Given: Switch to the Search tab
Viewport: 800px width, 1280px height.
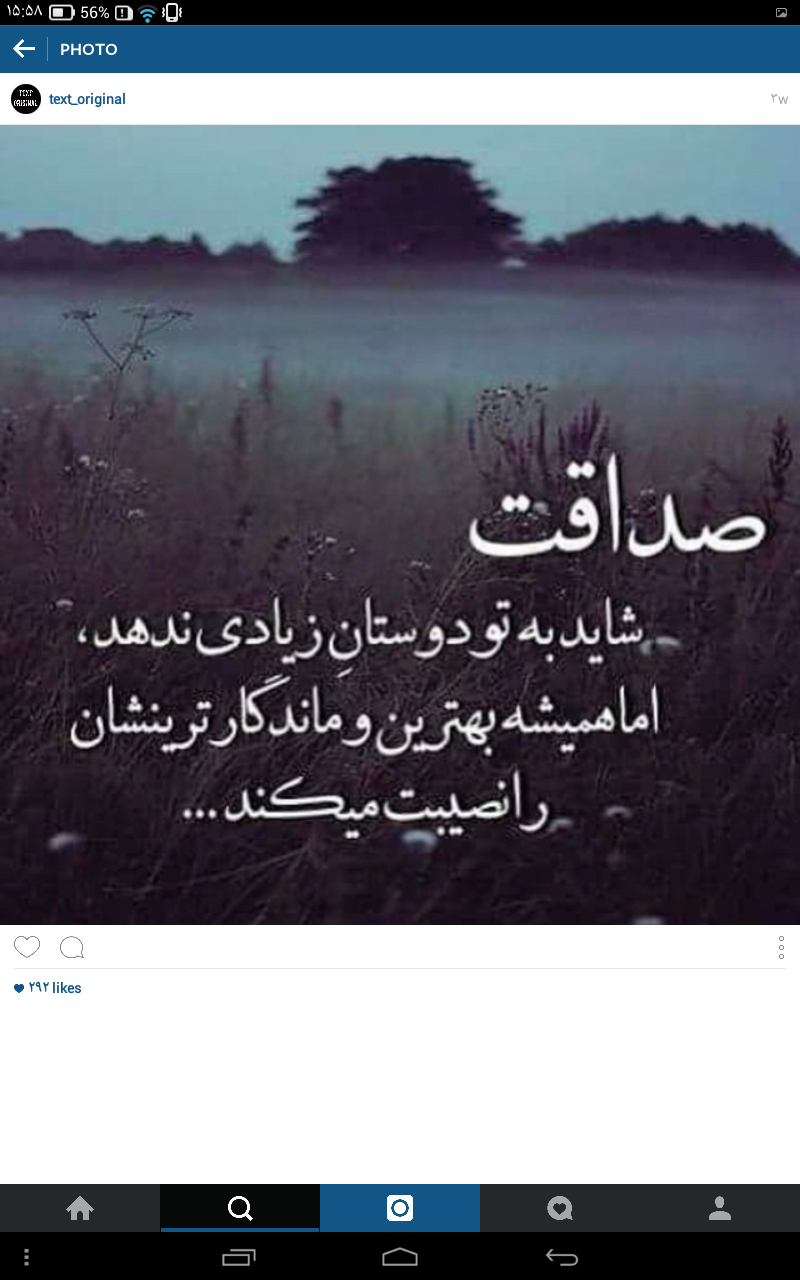Looking at the screenshot, I should click(240, 1208).
